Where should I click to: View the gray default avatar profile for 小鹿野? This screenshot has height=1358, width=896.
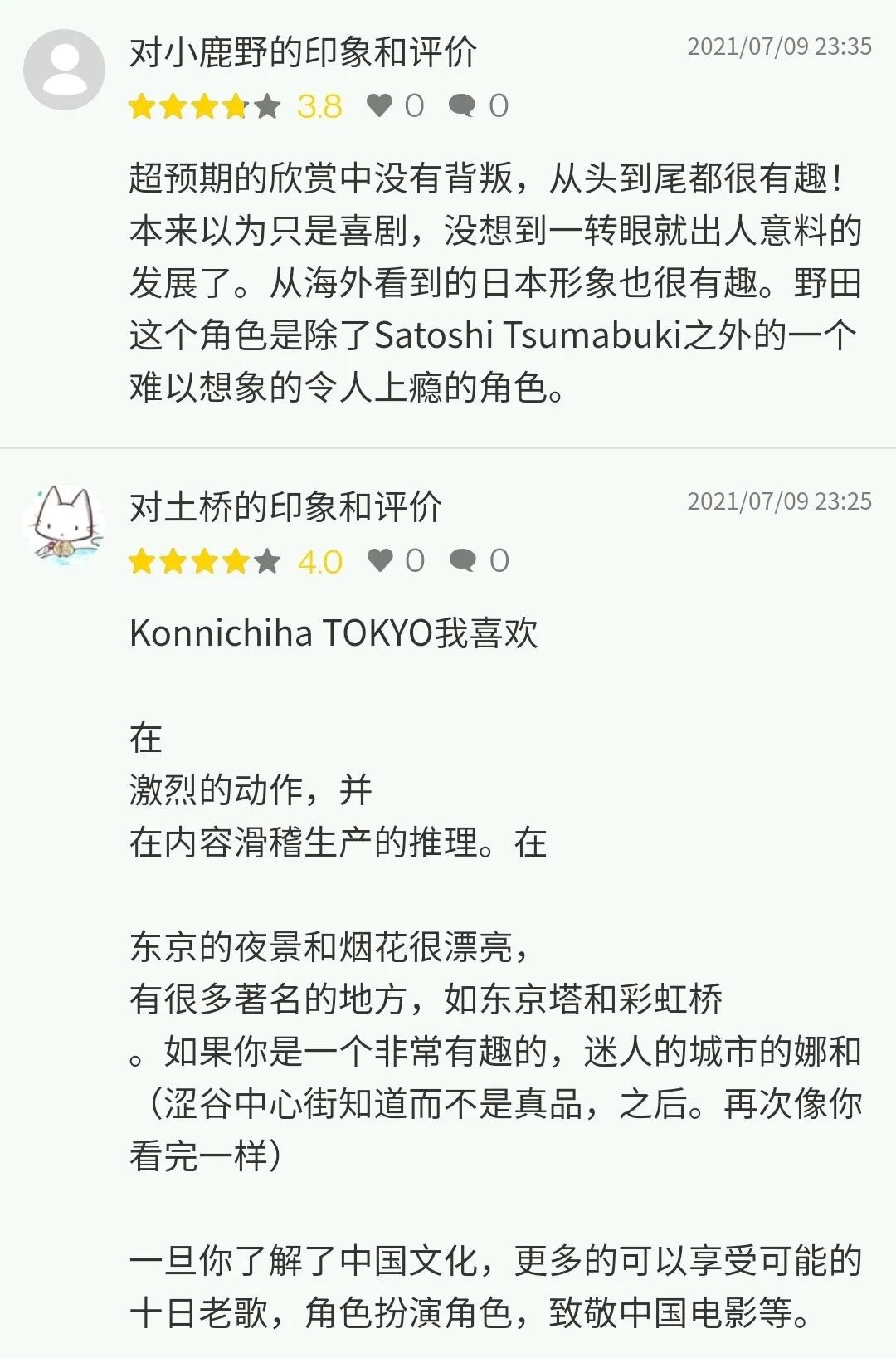(x=64, y=70)
